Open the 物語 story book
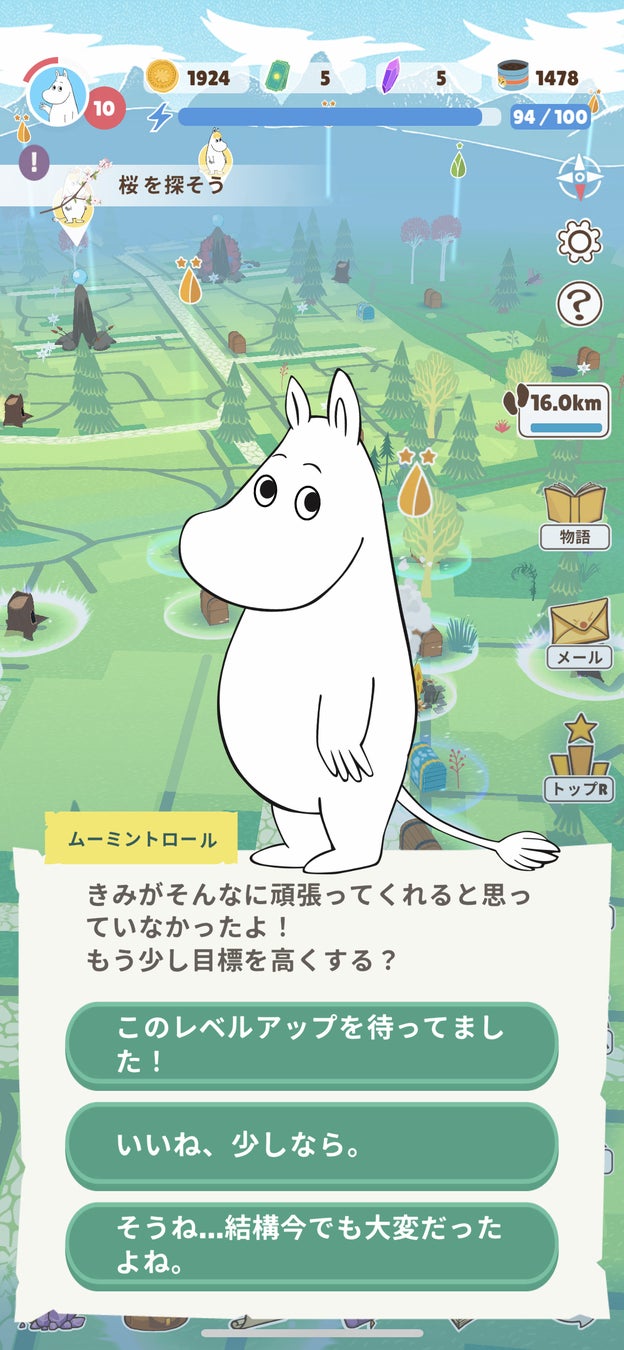The width and height of the screenshot is (624, 1350). [574, 515]
